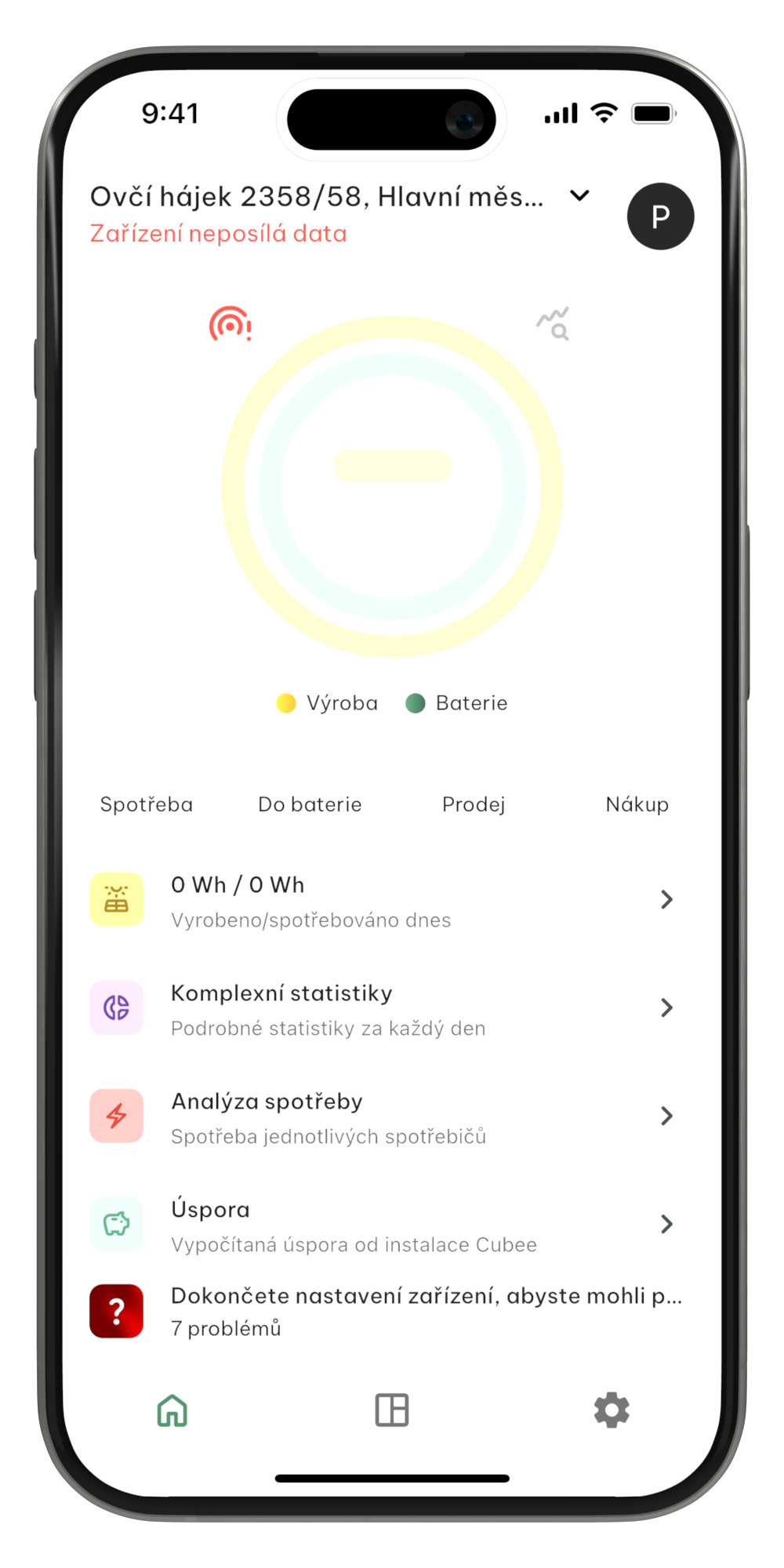
Task: Switch to the home tab
Action: (x=172, y=1410)
